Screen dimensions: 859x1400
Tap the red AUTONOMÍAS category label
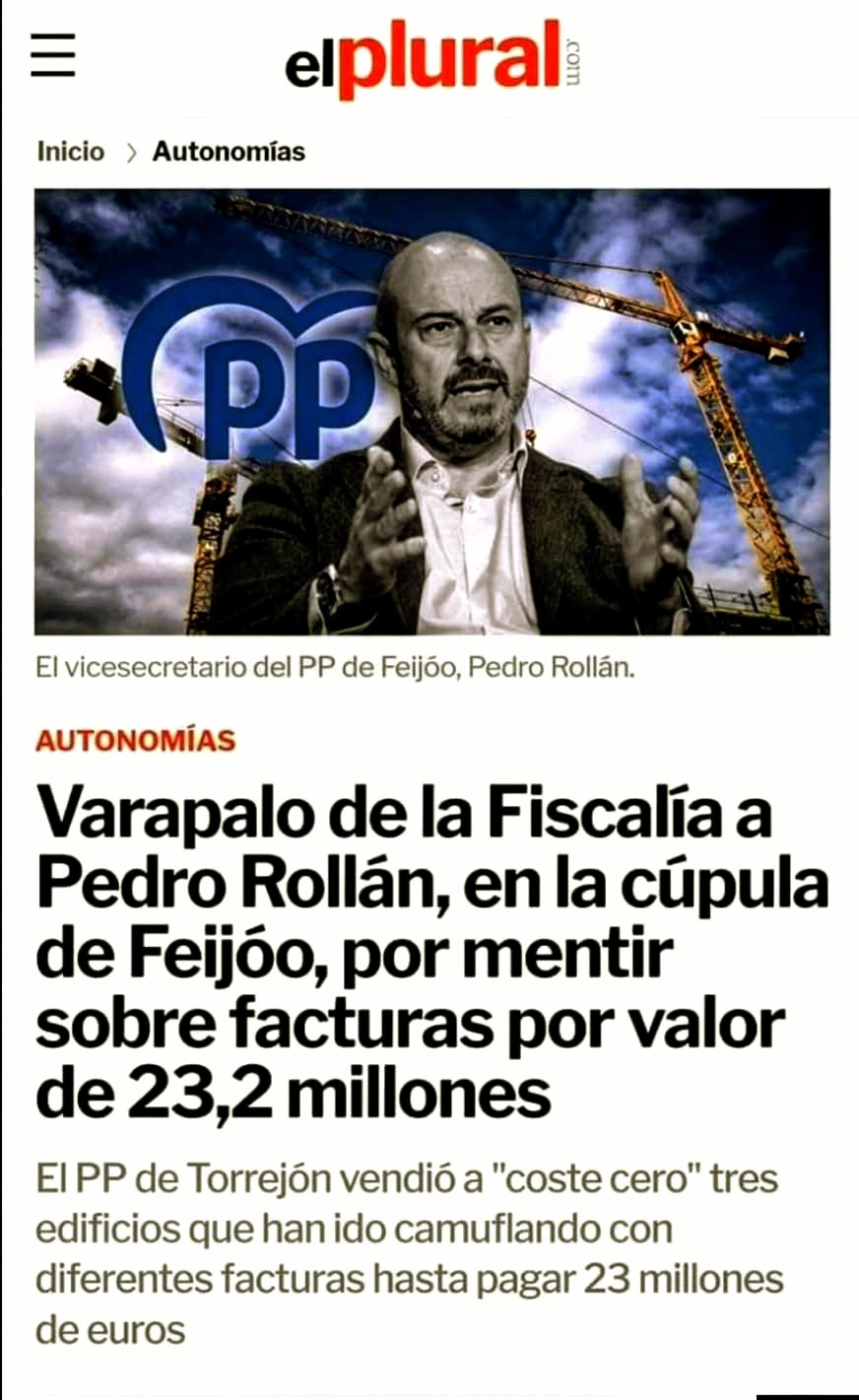click(x=136, y=740)
